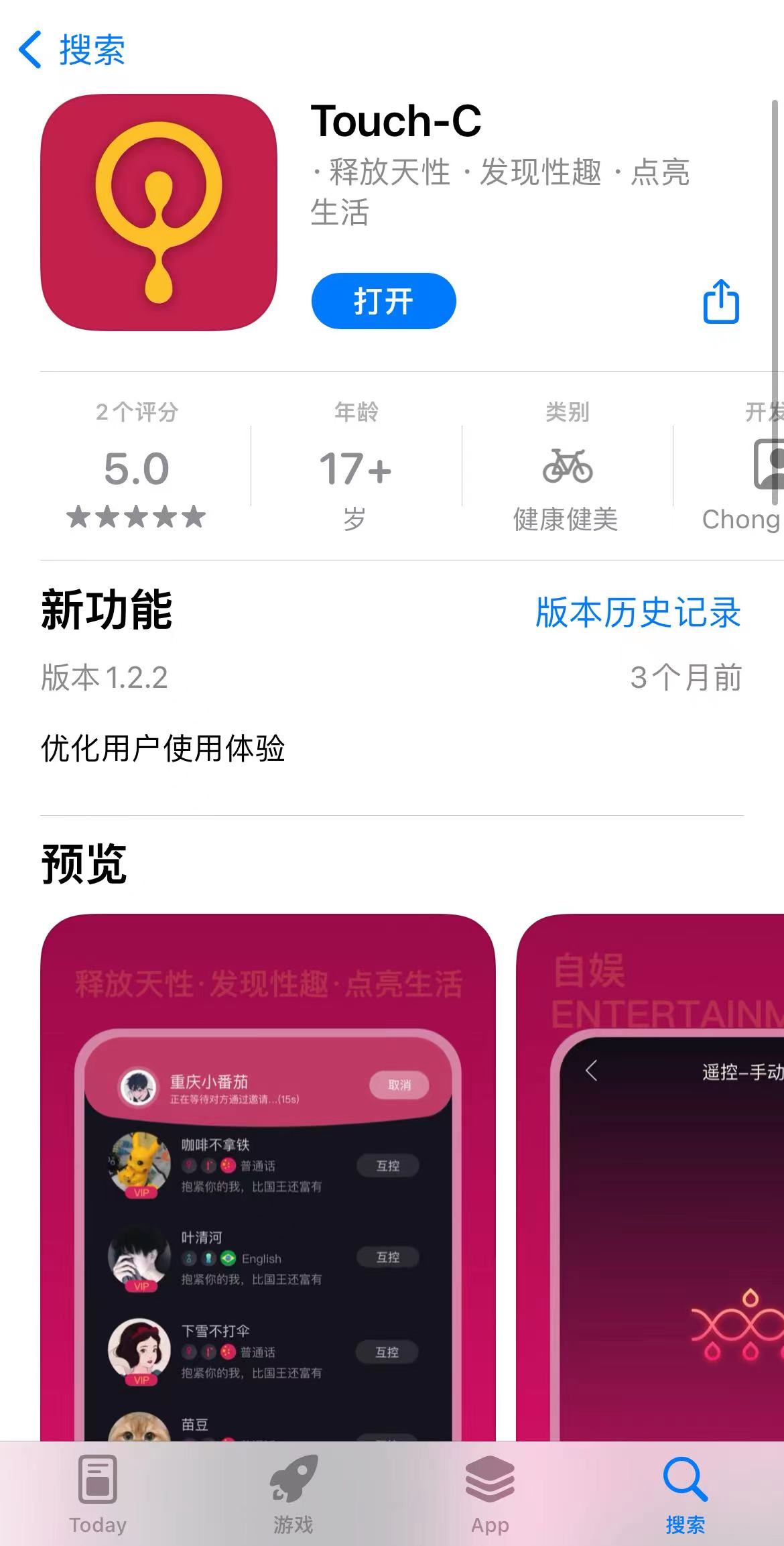Go back to 搜索 results
This screenshot has width=784, height=1546.
(72, 50)
